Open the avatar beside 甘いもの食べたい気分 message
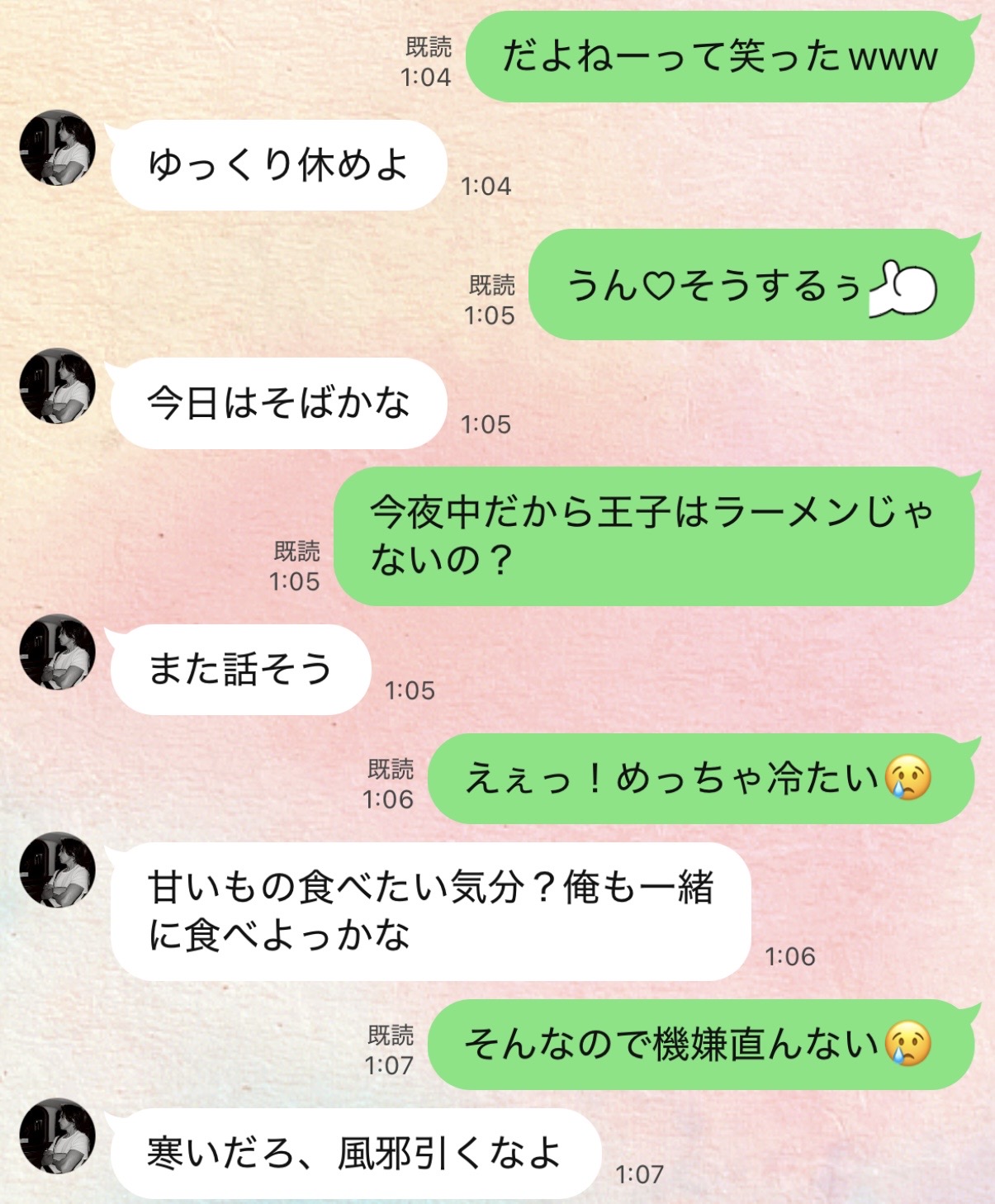This screenshot has height=1204, width=995. click(57, 870)
